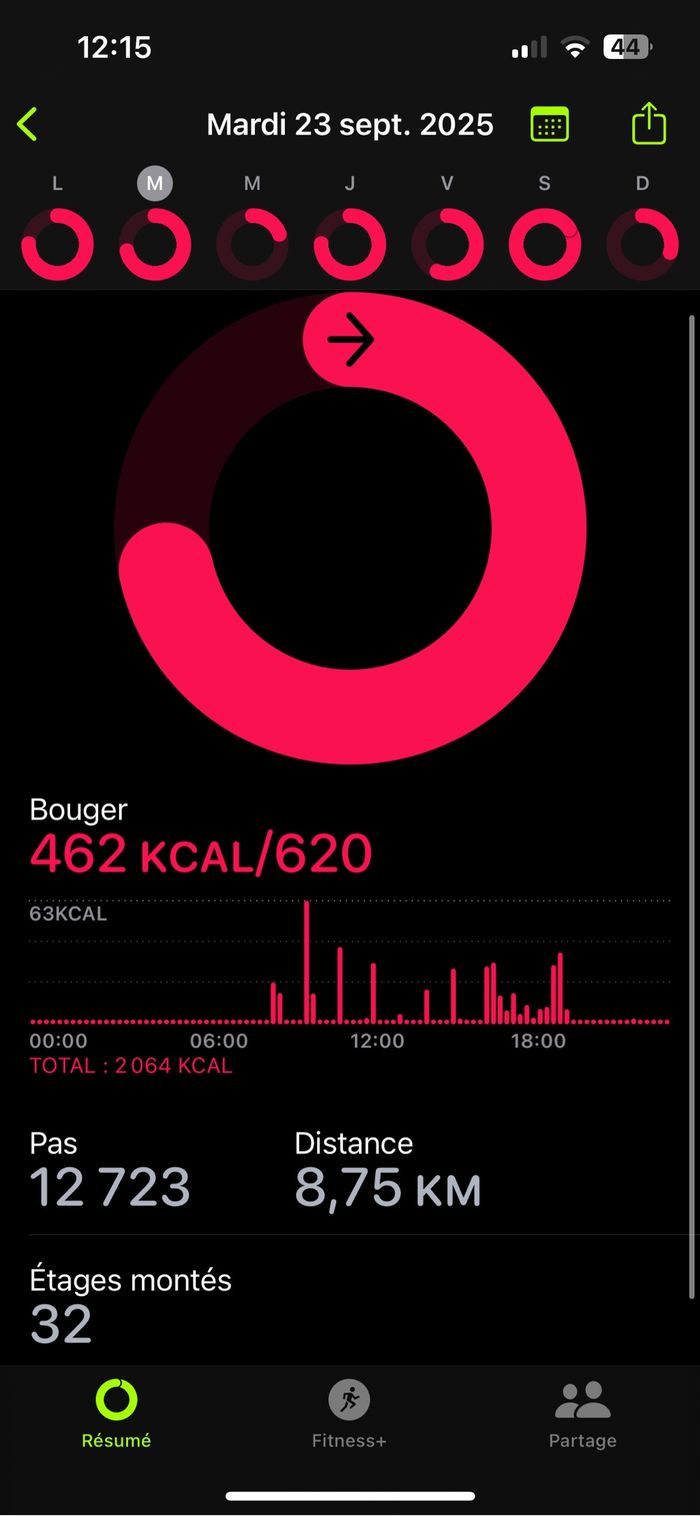Select Sunday's activity ring

pos(642,244)
